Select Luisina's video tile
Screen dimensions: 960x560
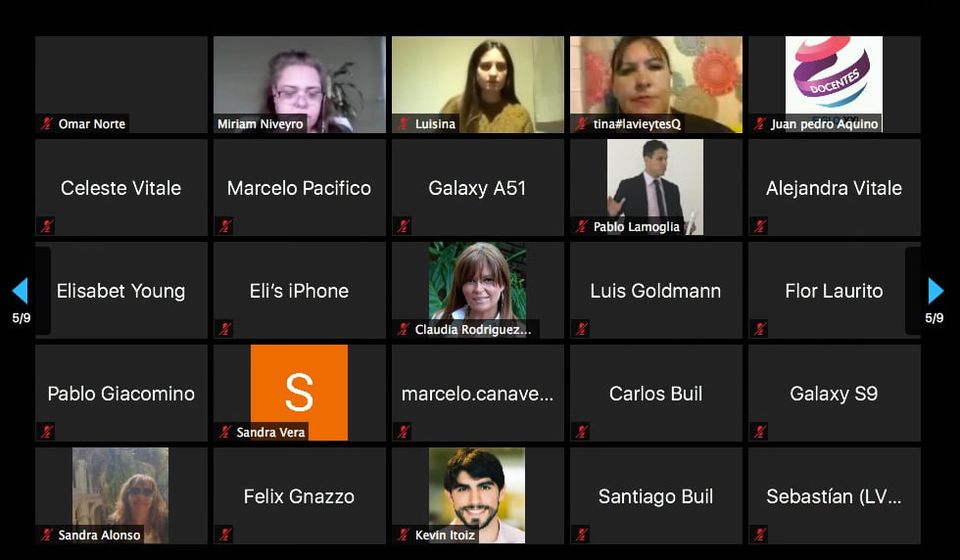(x=477, y=85)
